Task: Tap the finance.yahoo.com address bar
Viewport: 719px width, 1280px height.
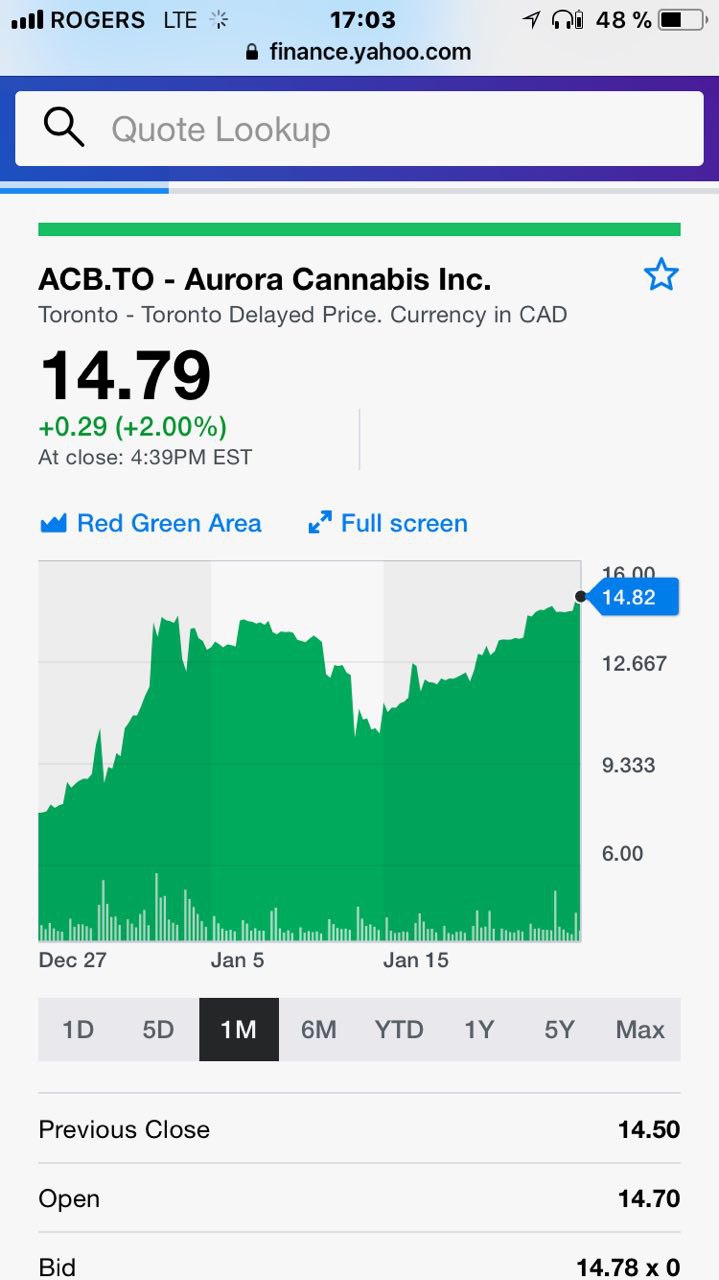Action: tap(359, 52)
